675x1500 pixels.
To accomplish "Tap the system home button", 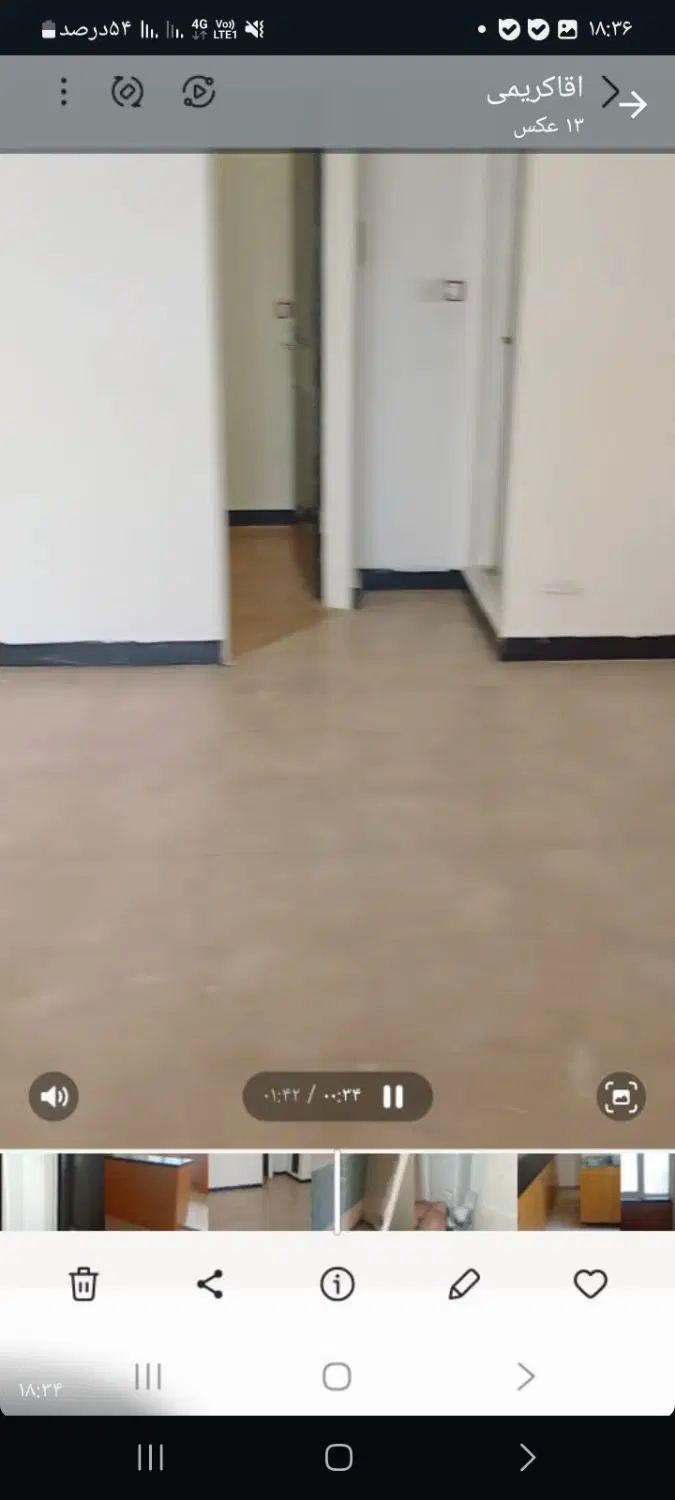I will point(338,1457).
